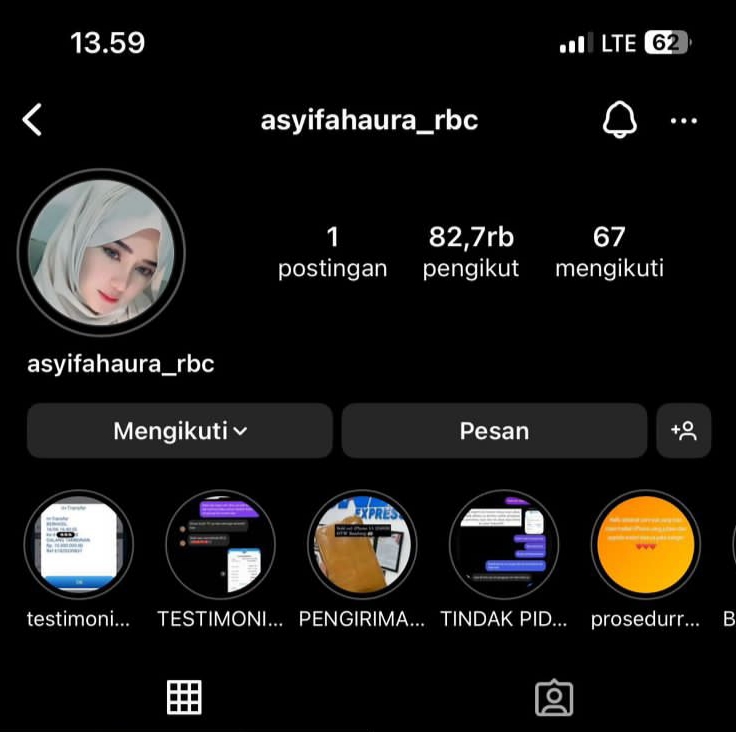Image resolution: width=736 pixels, height=732 pixels.
Task: Open the TINDAK PID... highlight
Action: click(x=504, y=545)
